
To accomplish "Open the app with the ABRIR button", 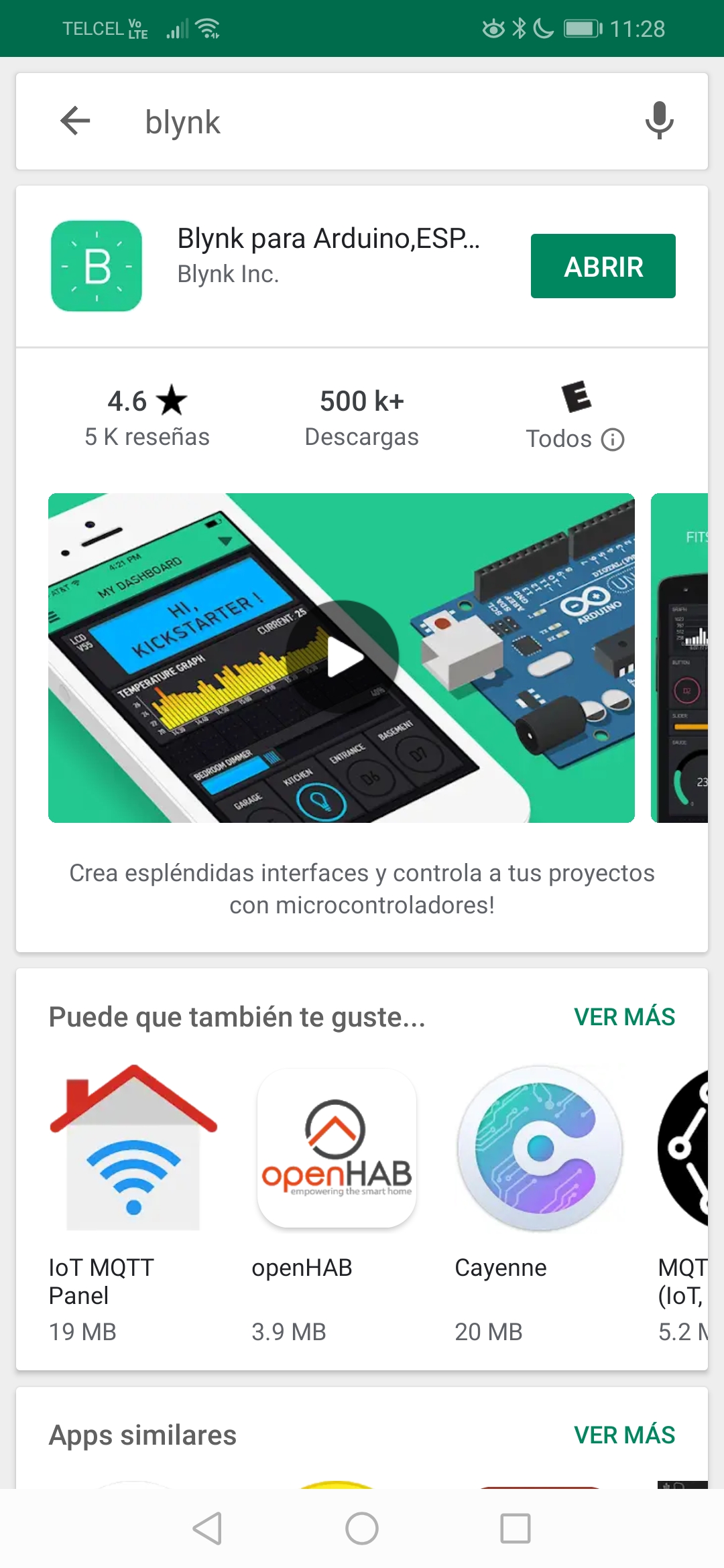I will coord(603,265).
